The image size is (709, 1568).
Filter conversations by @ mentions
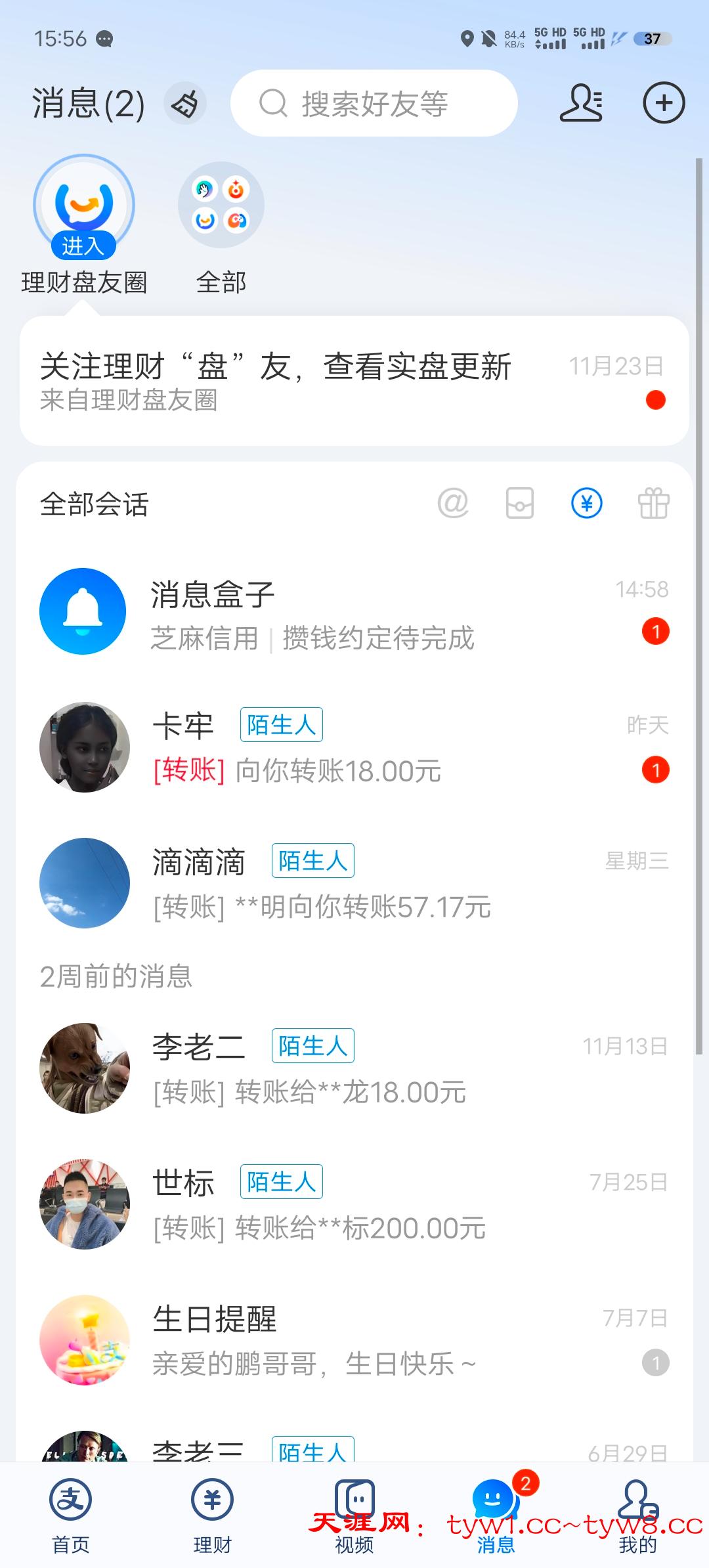pyautogui.click(x=453, y=504)
